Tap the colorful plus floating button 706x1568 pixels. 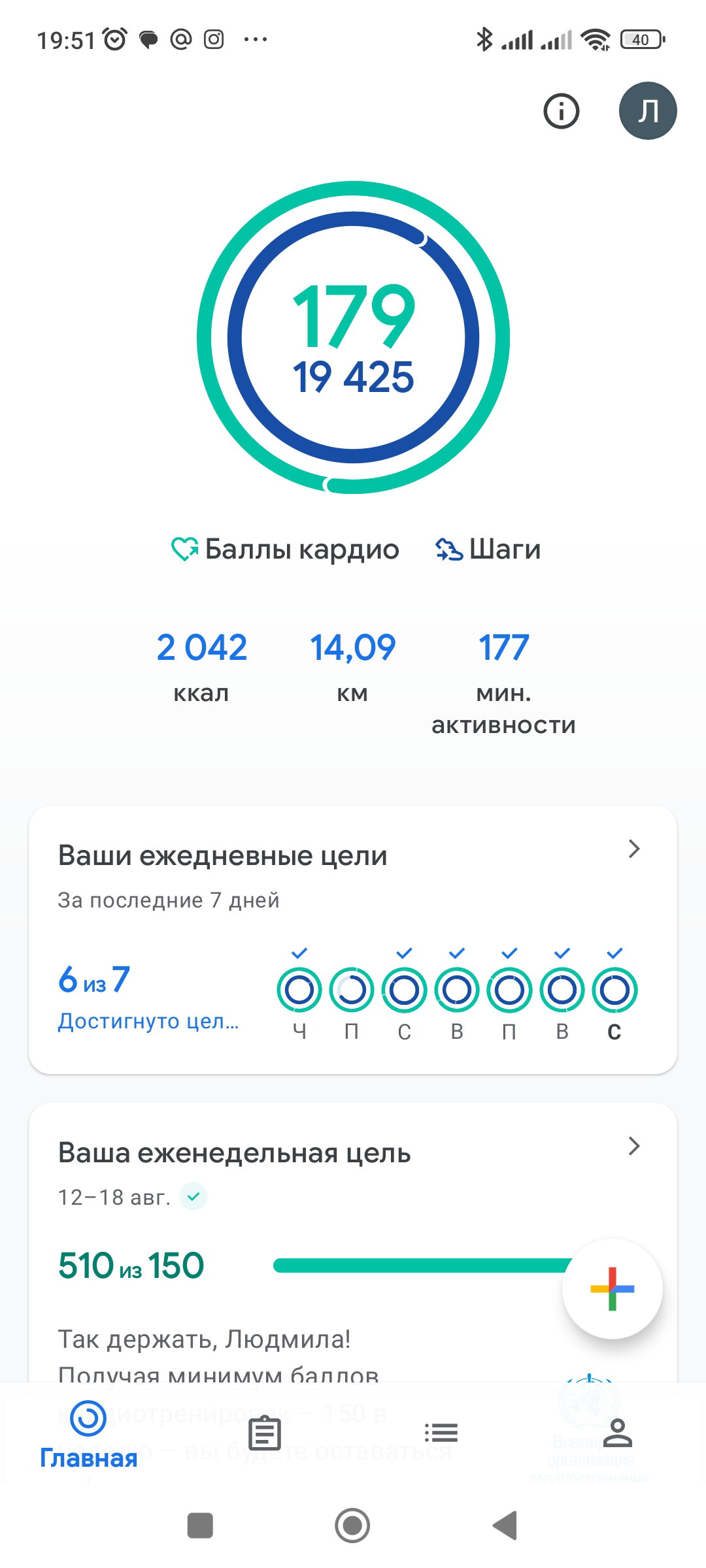613,1289
